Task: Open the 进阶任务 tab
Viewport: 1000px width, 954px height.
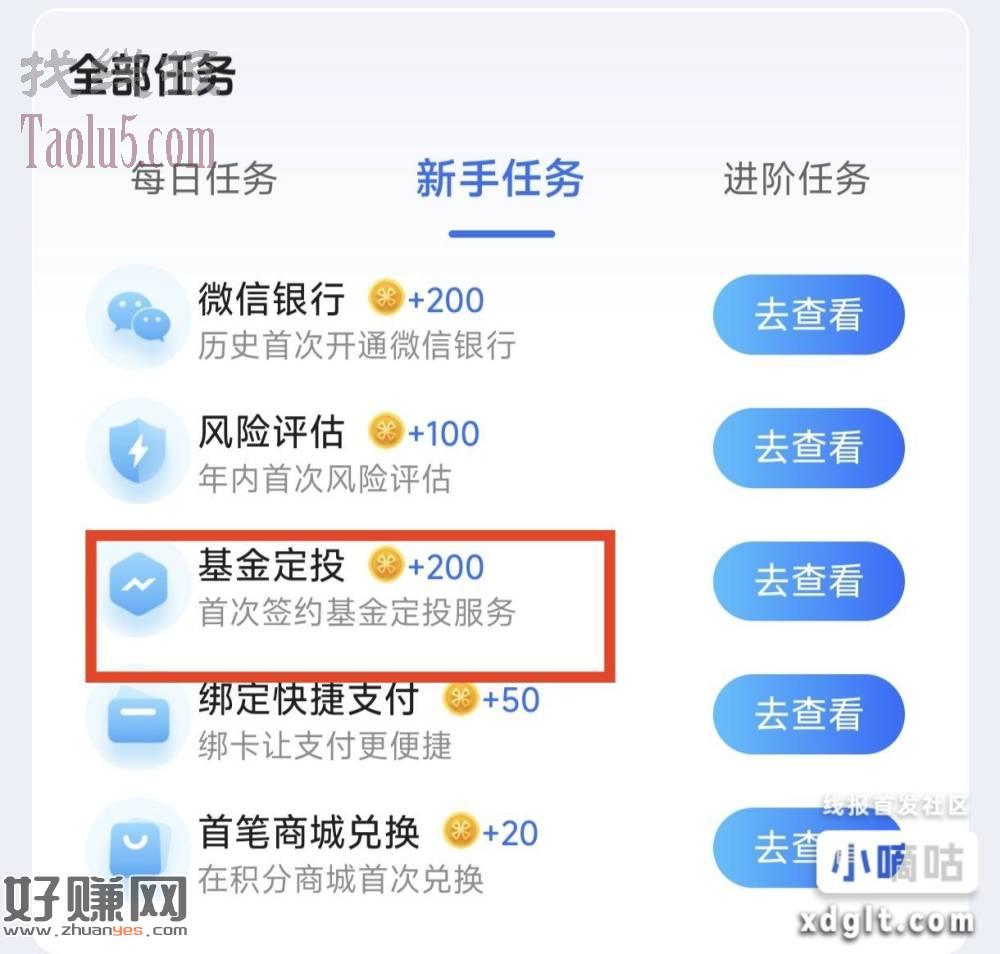Action: 796,180
